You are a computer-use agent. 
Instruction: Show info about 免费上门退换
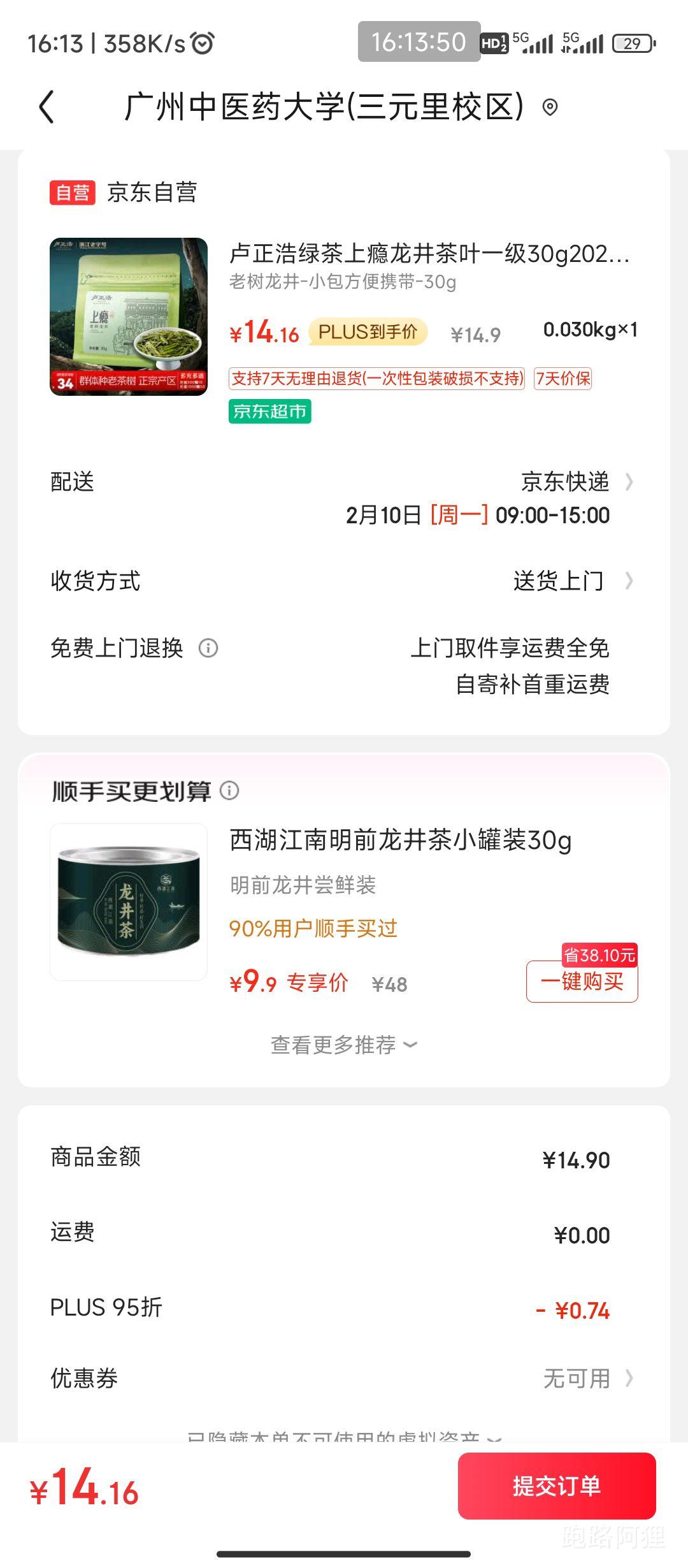pos(208,648)
